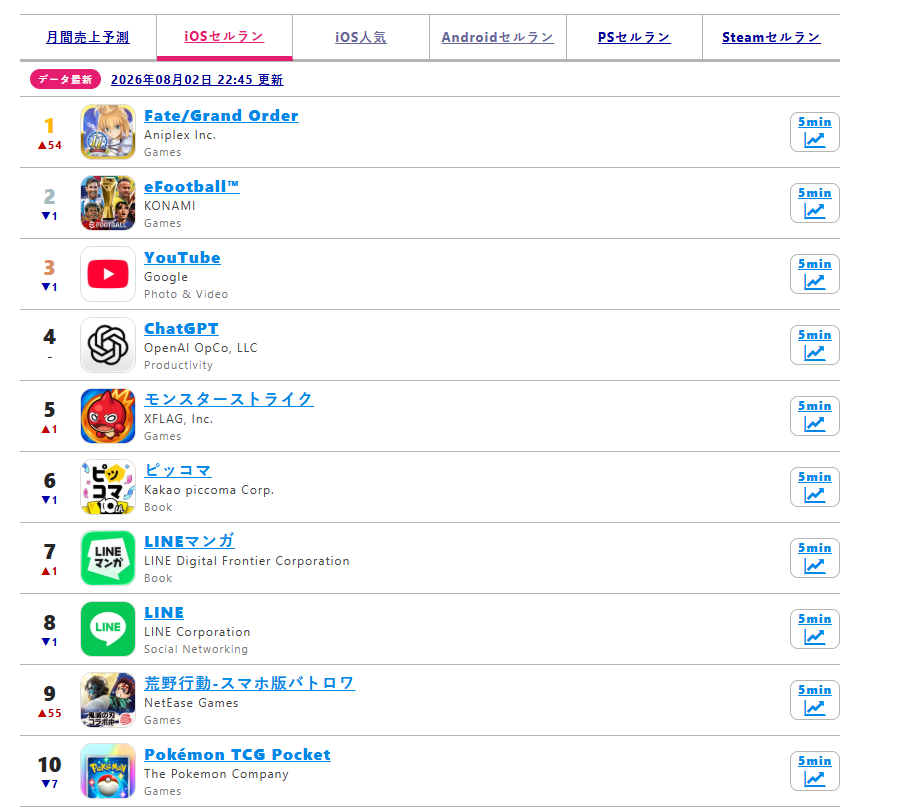Show the 5min chart for Pokémon TCG Pocket
Image resolution: width=900 pixels, height=811 pixels.
click(x=814, y=771)
